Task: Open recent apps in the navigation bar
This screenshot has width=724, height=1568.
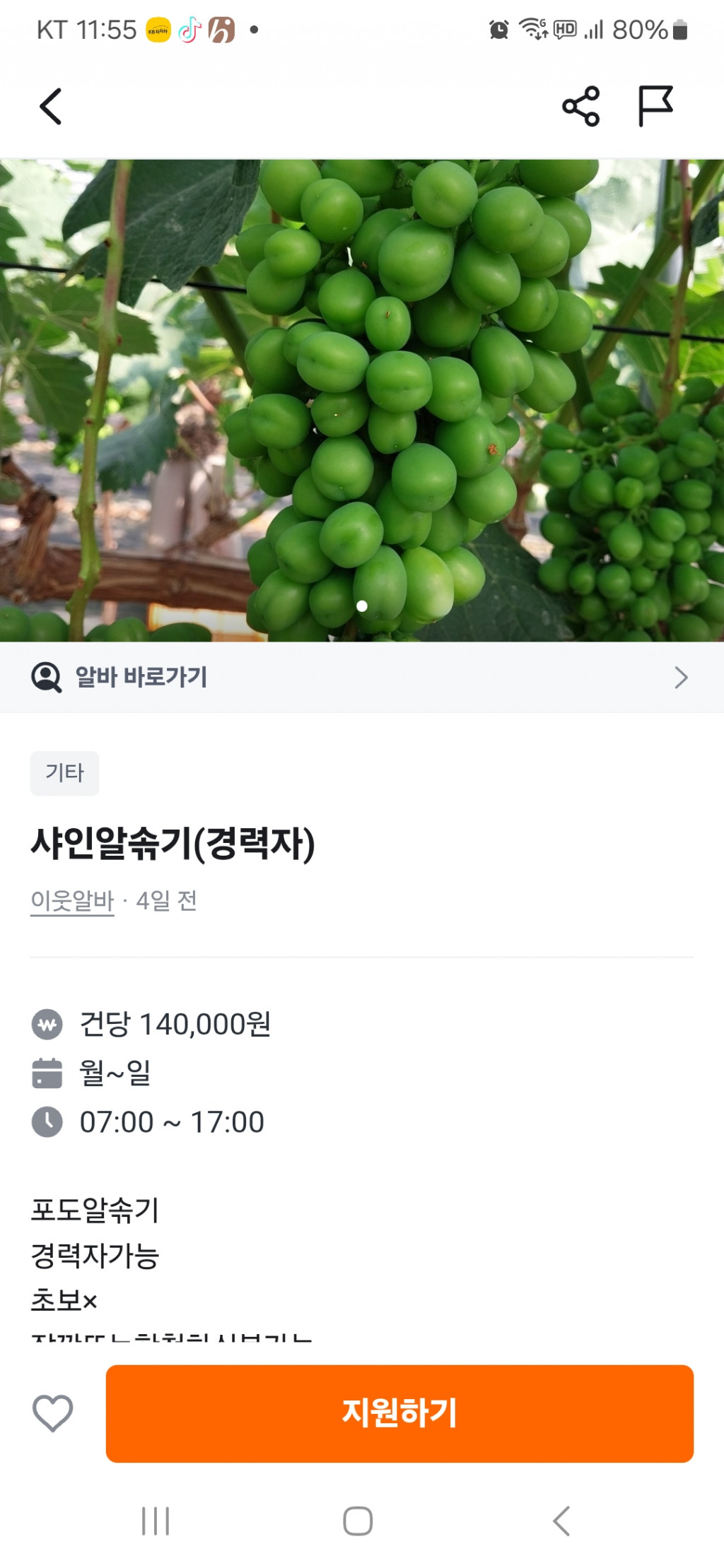Action: pyautogui.click(x=156, y=1521)
